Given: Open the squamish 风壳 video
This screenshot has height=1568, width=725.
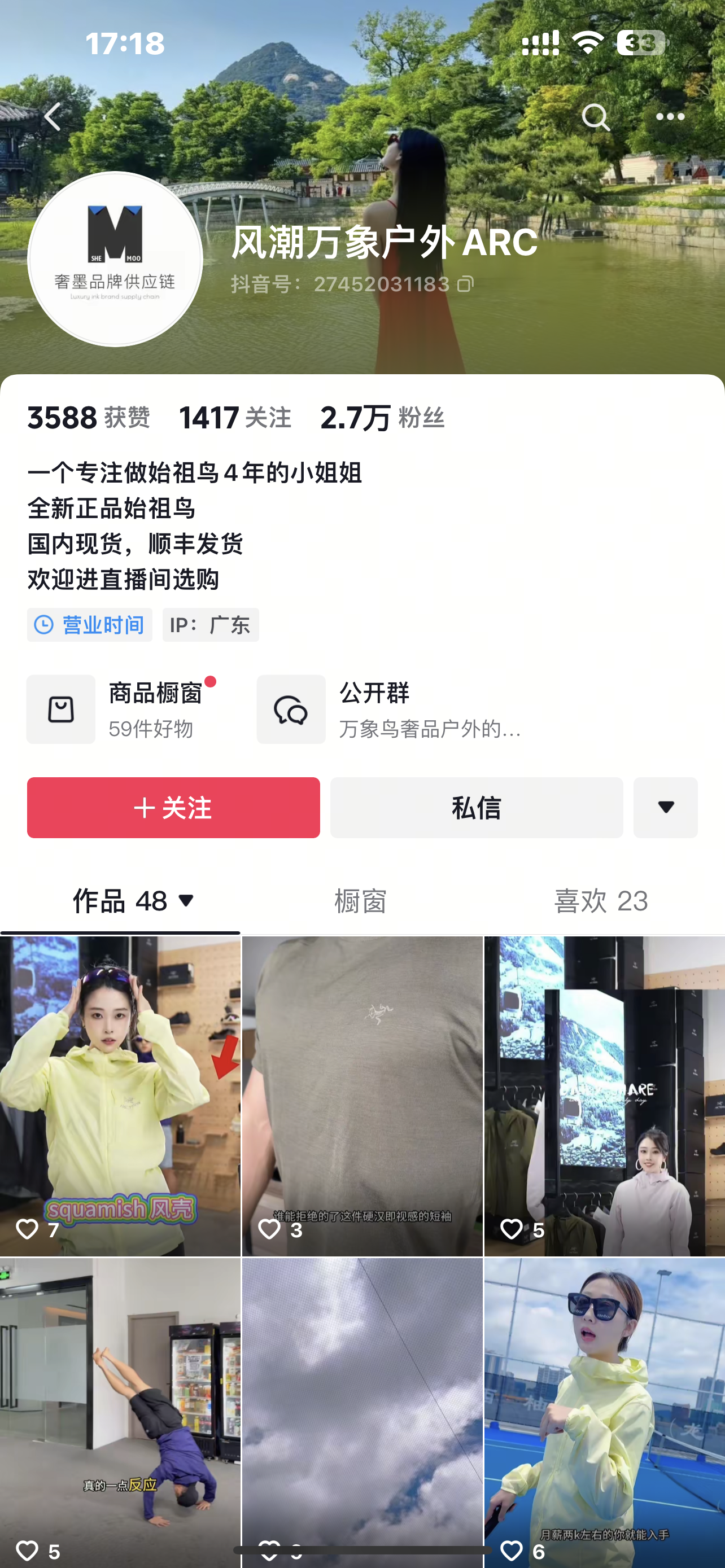Looking at the screenshot, I should 120,1096.
